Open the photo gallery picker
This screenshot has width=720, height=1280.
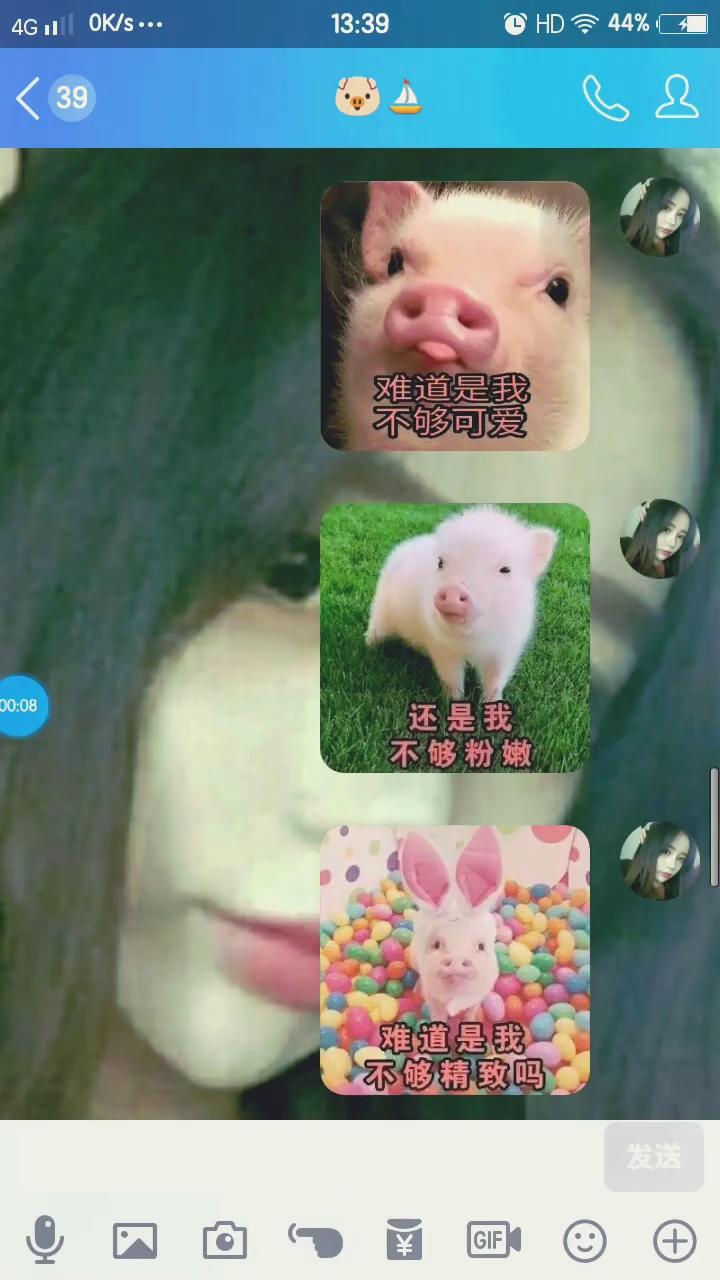coord(135,1241)
